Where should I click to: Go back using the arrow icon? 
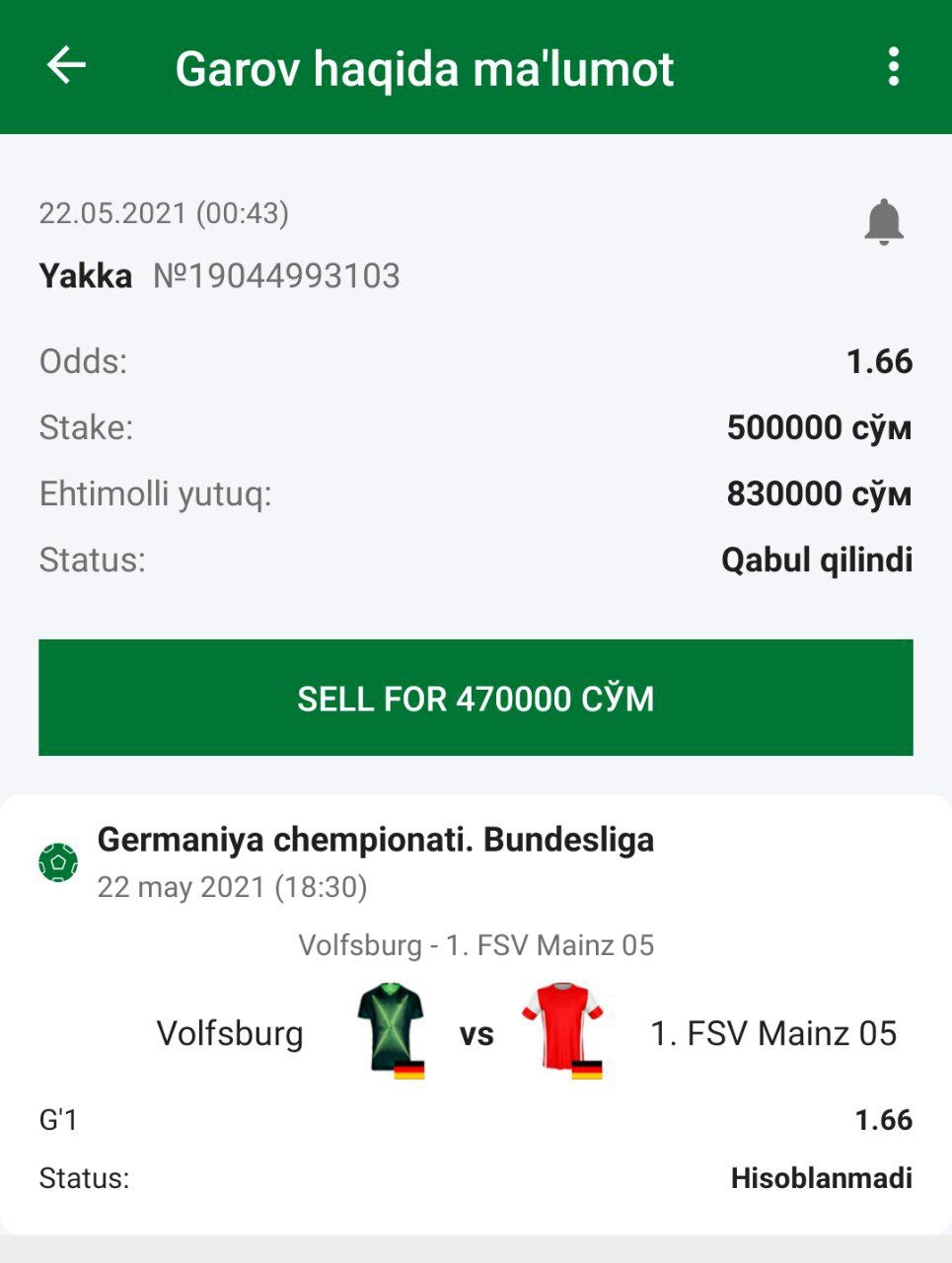pyautogui.click(x=66, y=67)
